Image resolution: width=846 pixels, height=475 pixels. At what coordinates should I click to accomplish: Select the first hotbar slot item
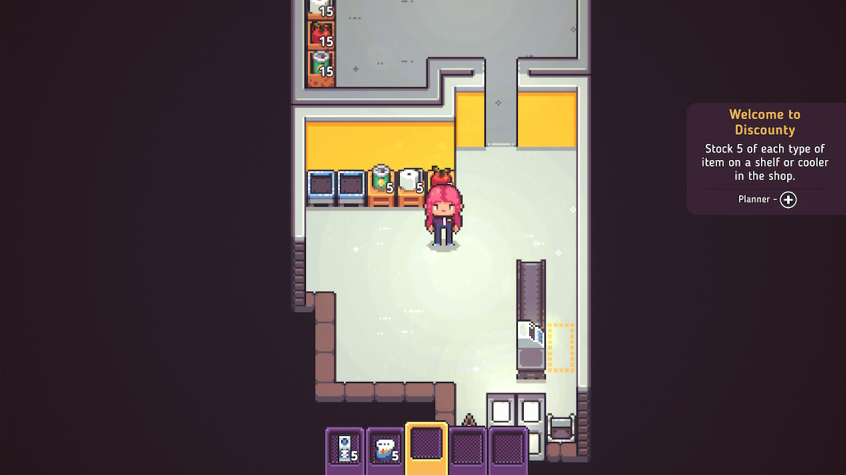(x=345, y=449)
